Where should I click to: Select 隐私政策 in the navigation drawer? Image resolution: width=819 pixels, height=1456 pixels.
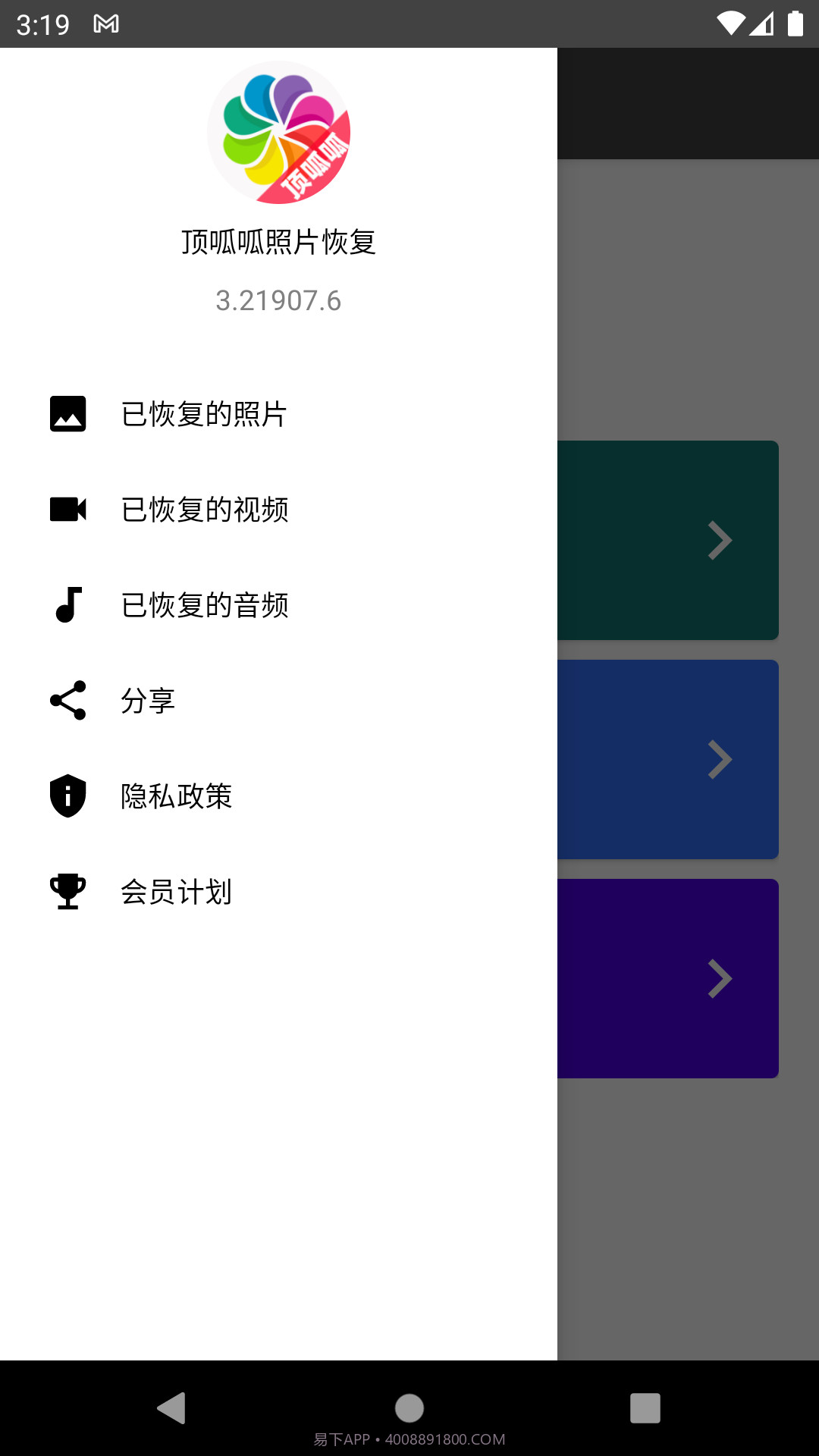tap(176, 796)
